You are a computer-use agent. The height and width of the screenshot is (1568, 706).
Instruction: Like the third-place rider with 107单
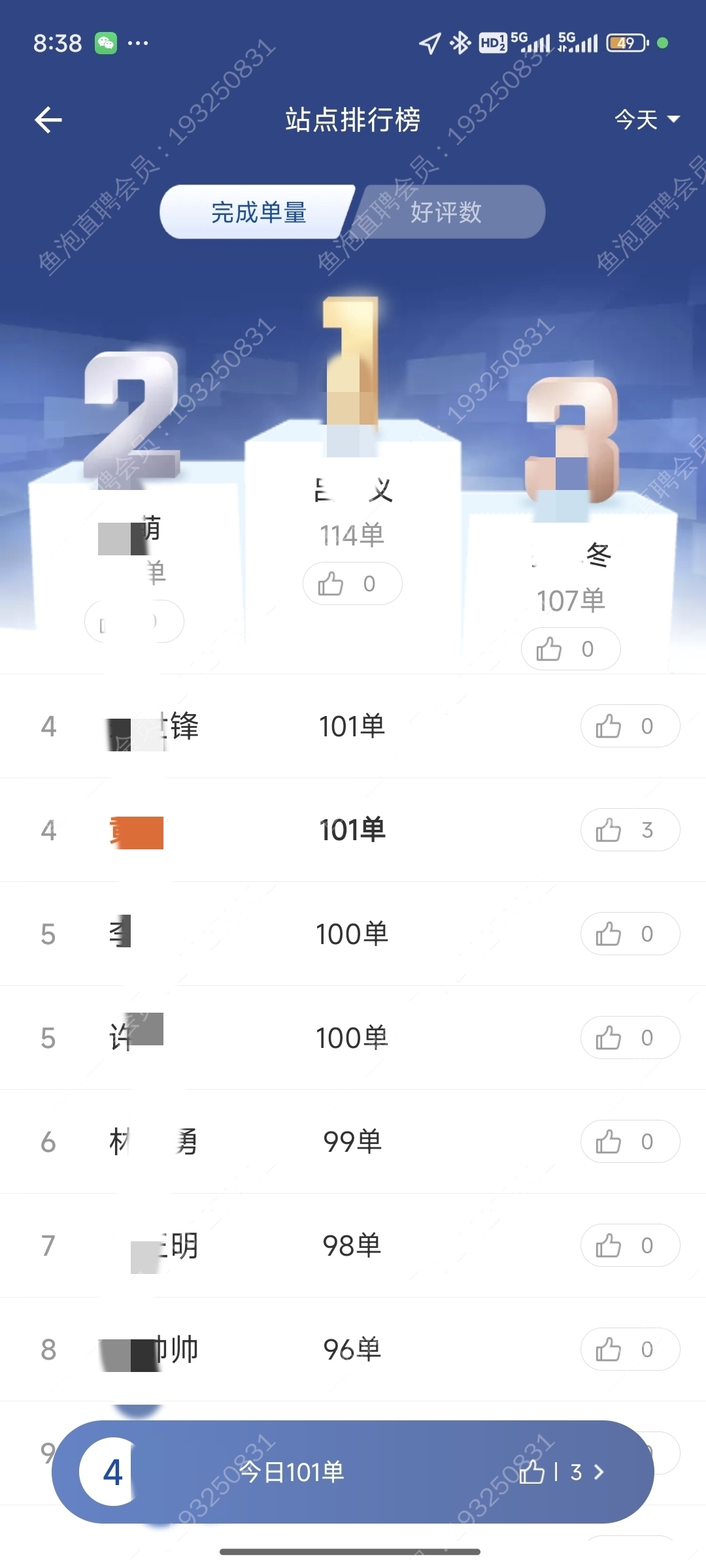570,649
